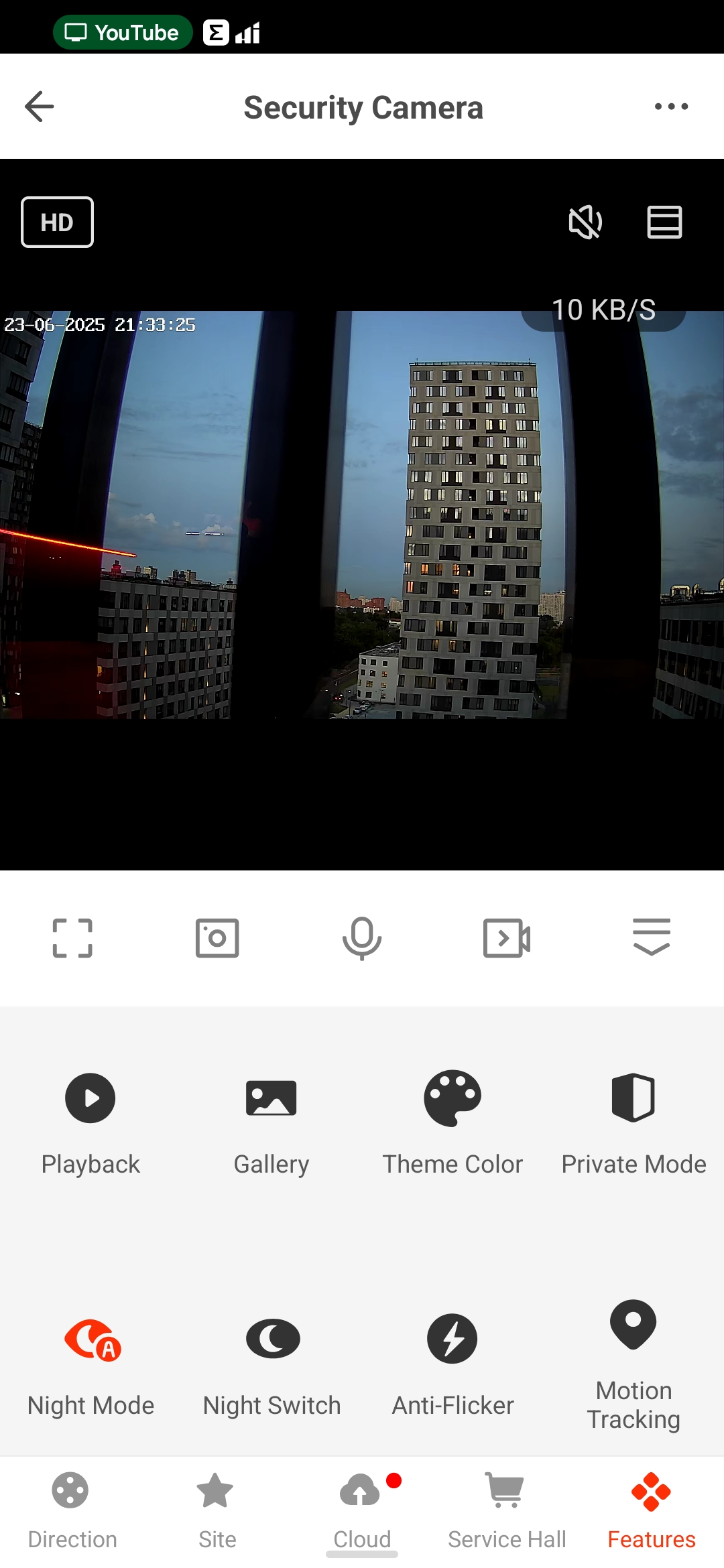Image resolution: width=724 pixels, height=1568 pixels.
Task: Enter fullscreen video mode
Action: click(72, 937)
